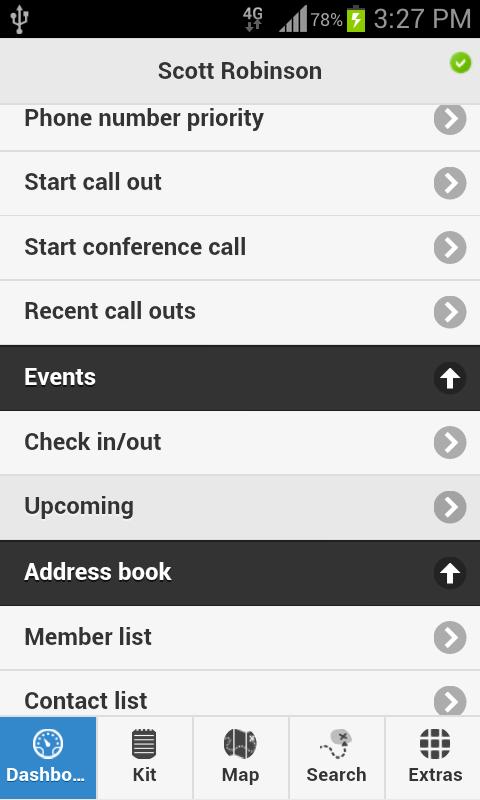Image resolution: width=480 pixels, height=800 pixels.
Task: View Recent call outs
Action: [x=240, y=312]
